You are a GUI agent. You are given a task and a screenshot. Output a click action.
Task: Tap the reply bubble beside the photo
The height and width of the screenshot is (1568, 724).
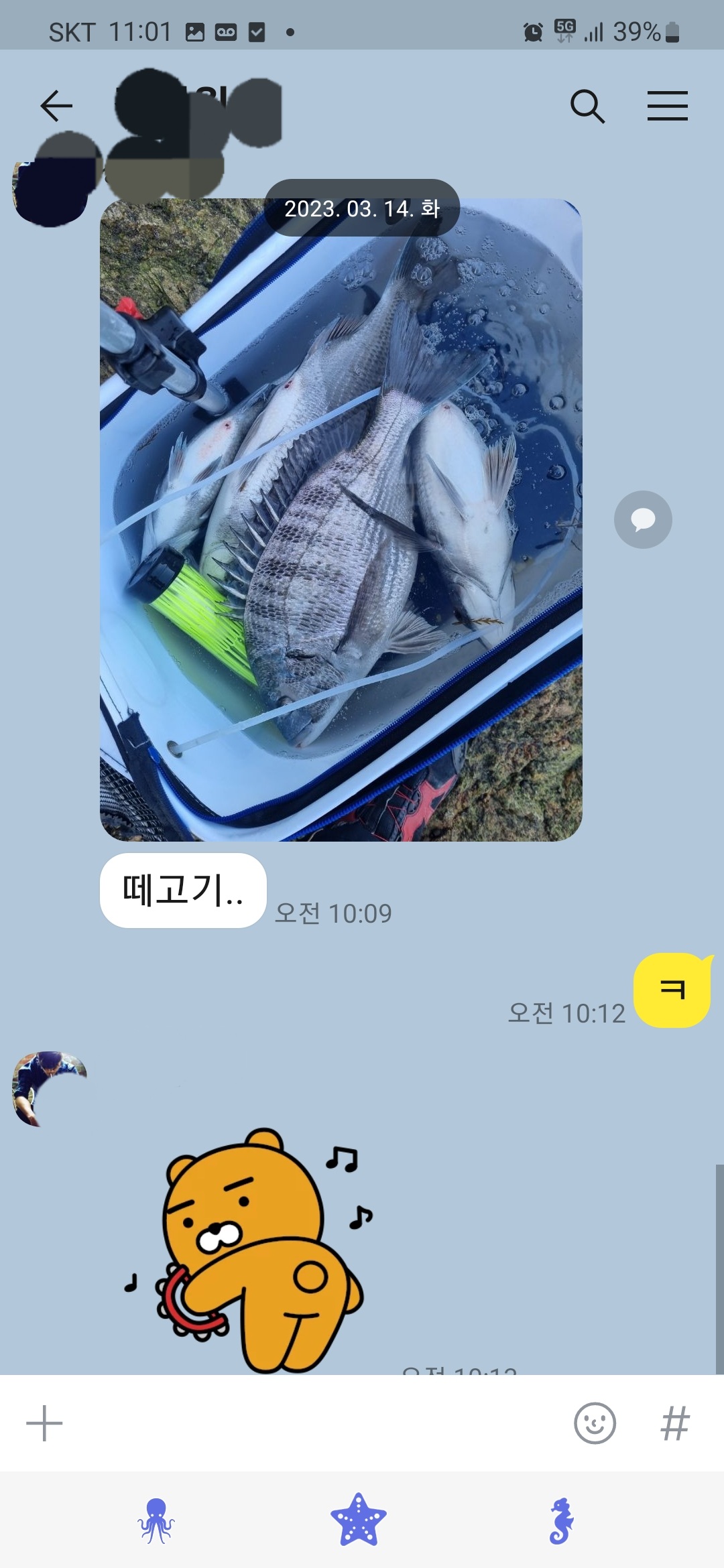(642, 520)
